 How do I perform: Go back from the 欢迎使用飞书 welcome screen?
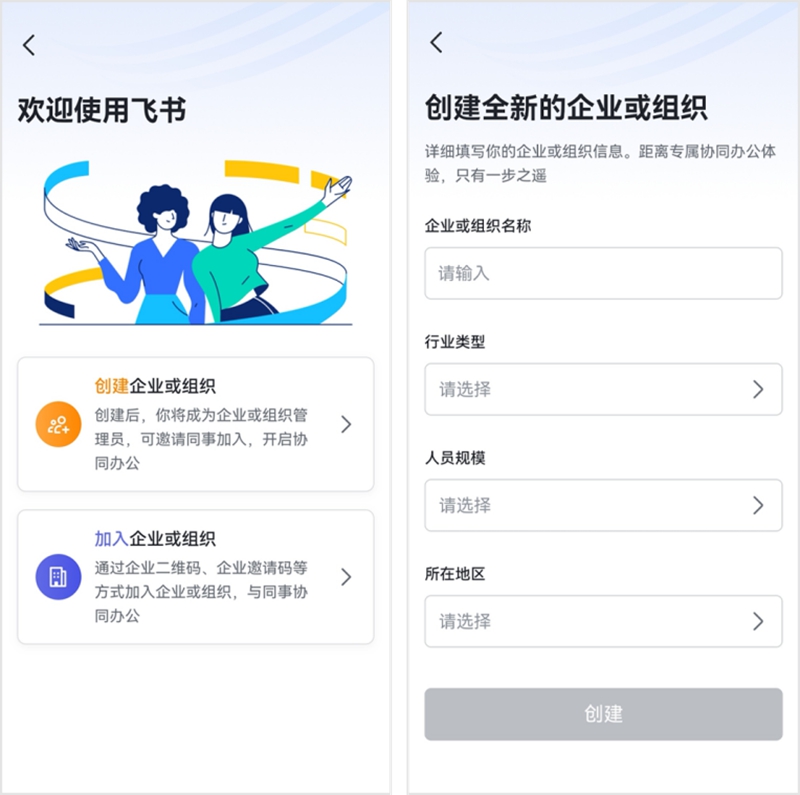tap(29, 44)
